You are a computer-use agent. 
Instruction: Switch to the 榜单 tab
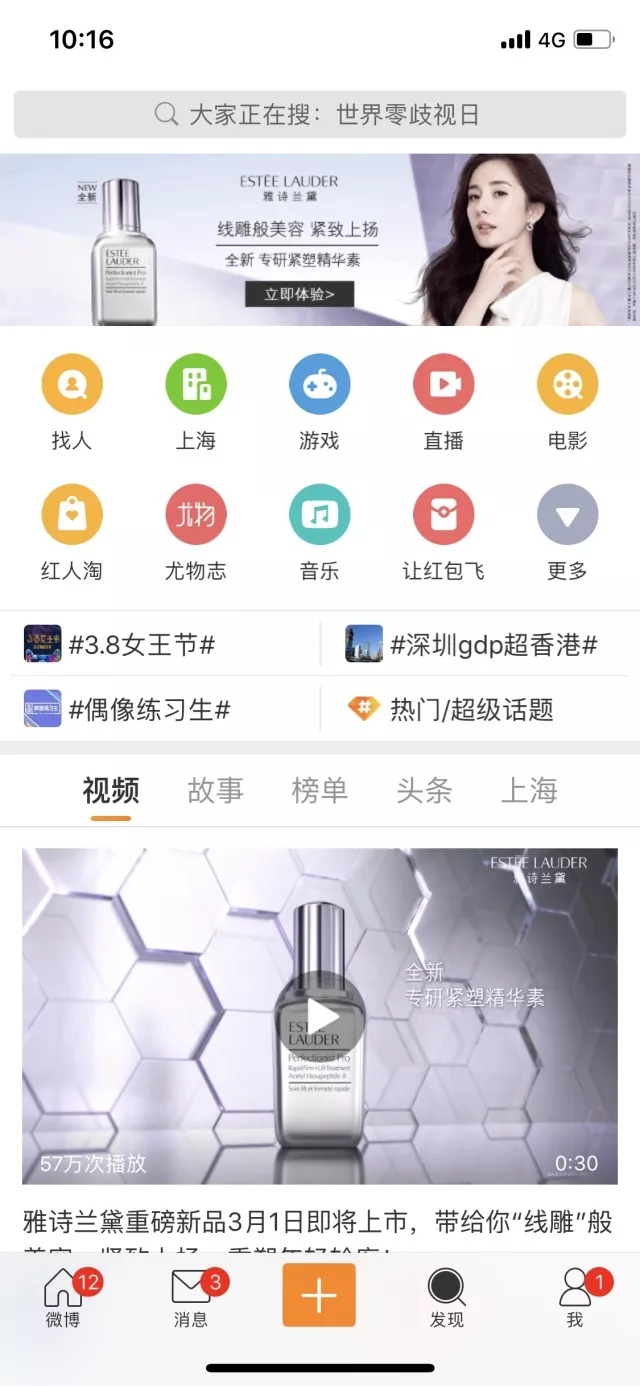coord(320,791)
